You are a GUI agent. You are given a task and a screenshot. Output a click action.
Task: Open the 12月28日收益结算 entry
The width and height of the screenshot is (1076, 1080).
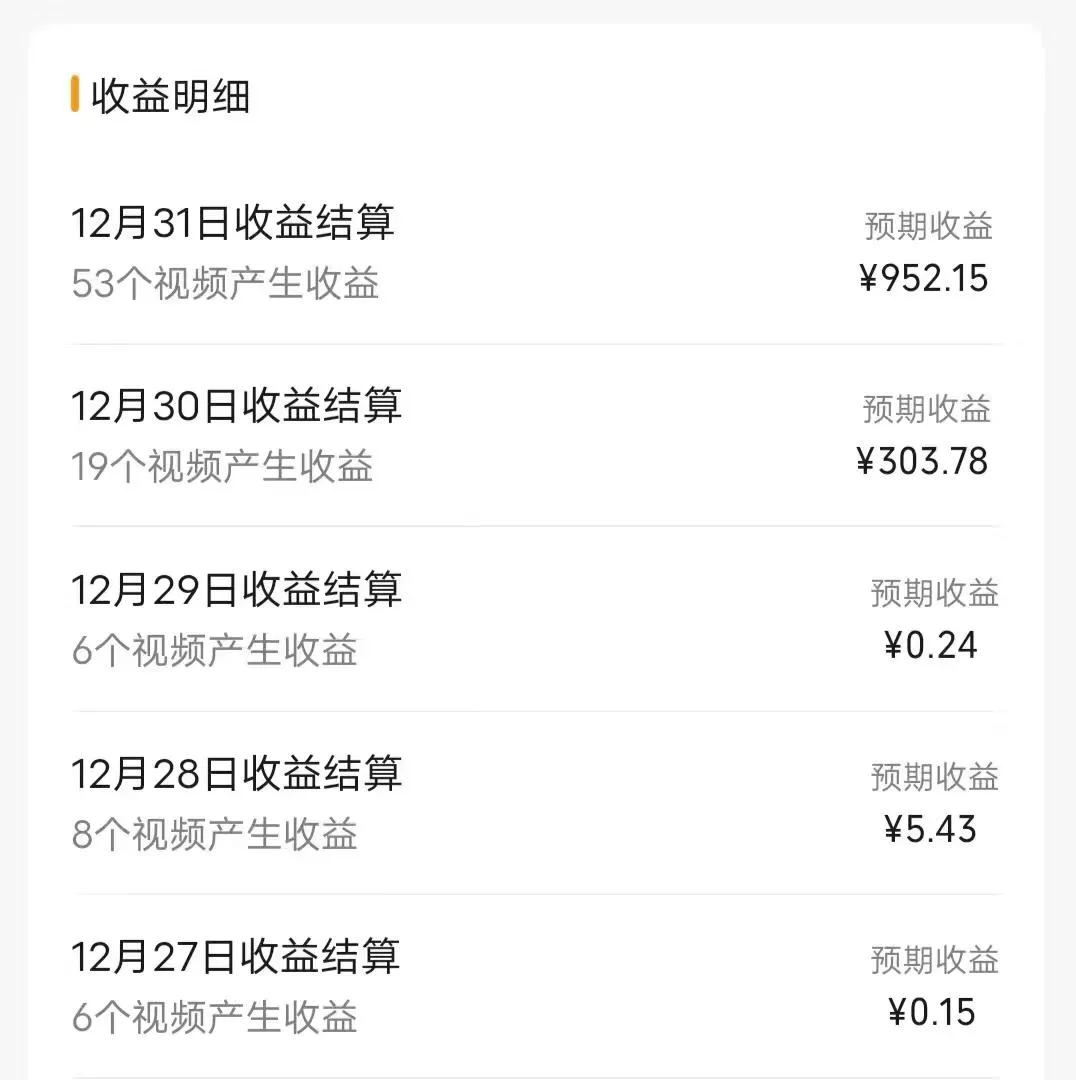[x=234, y=775]
